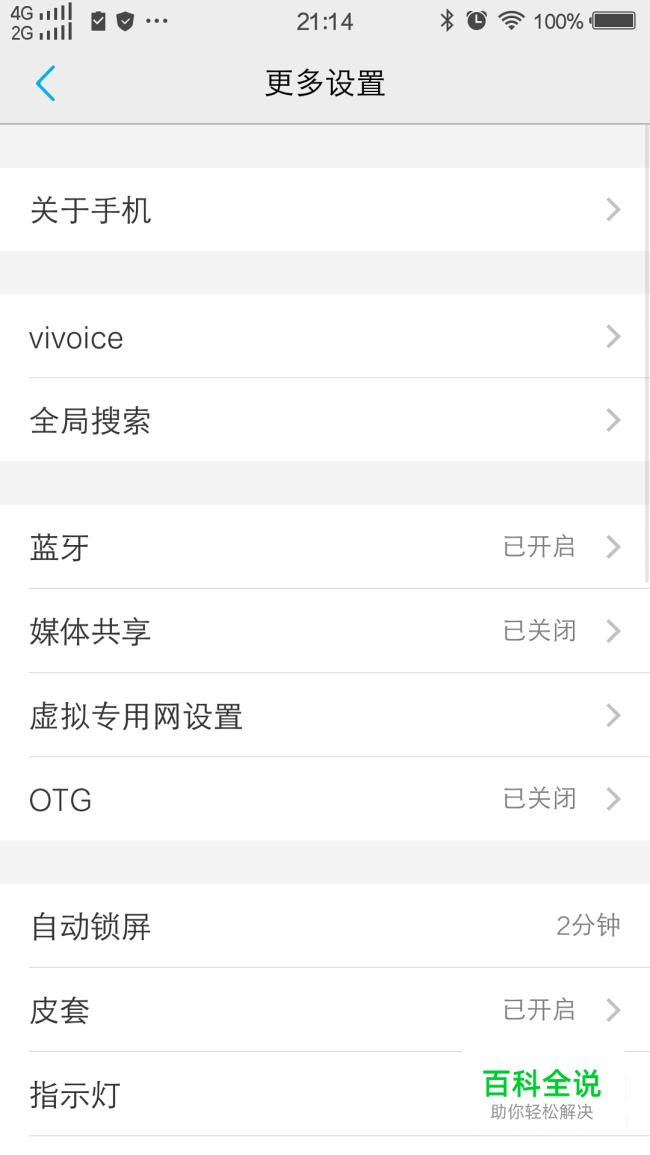650x1155 pixels.
Task: Open 皮套 settings
Action: point(325,1010)
